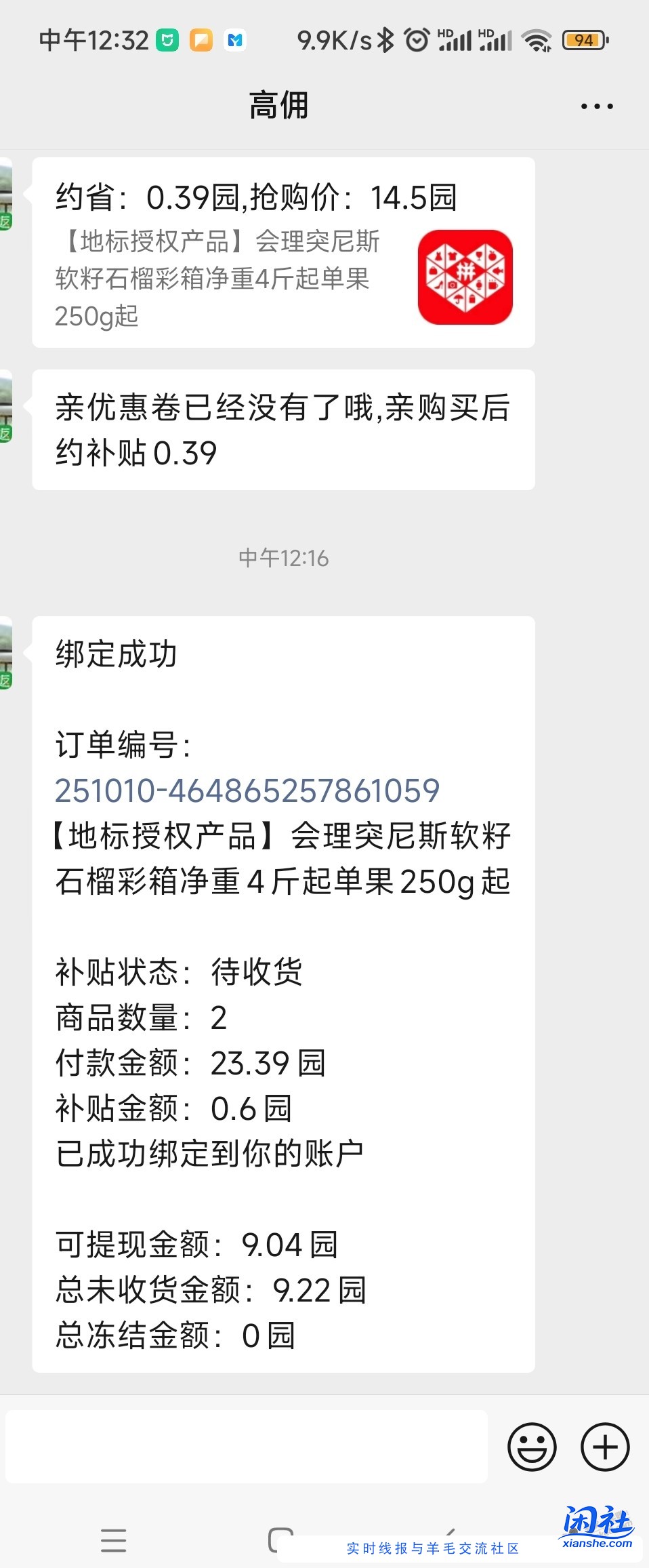This screenshot has height=1568, width=649.
Task: Open order number 251010-464865257861059 link
Action: click(249, 790)
